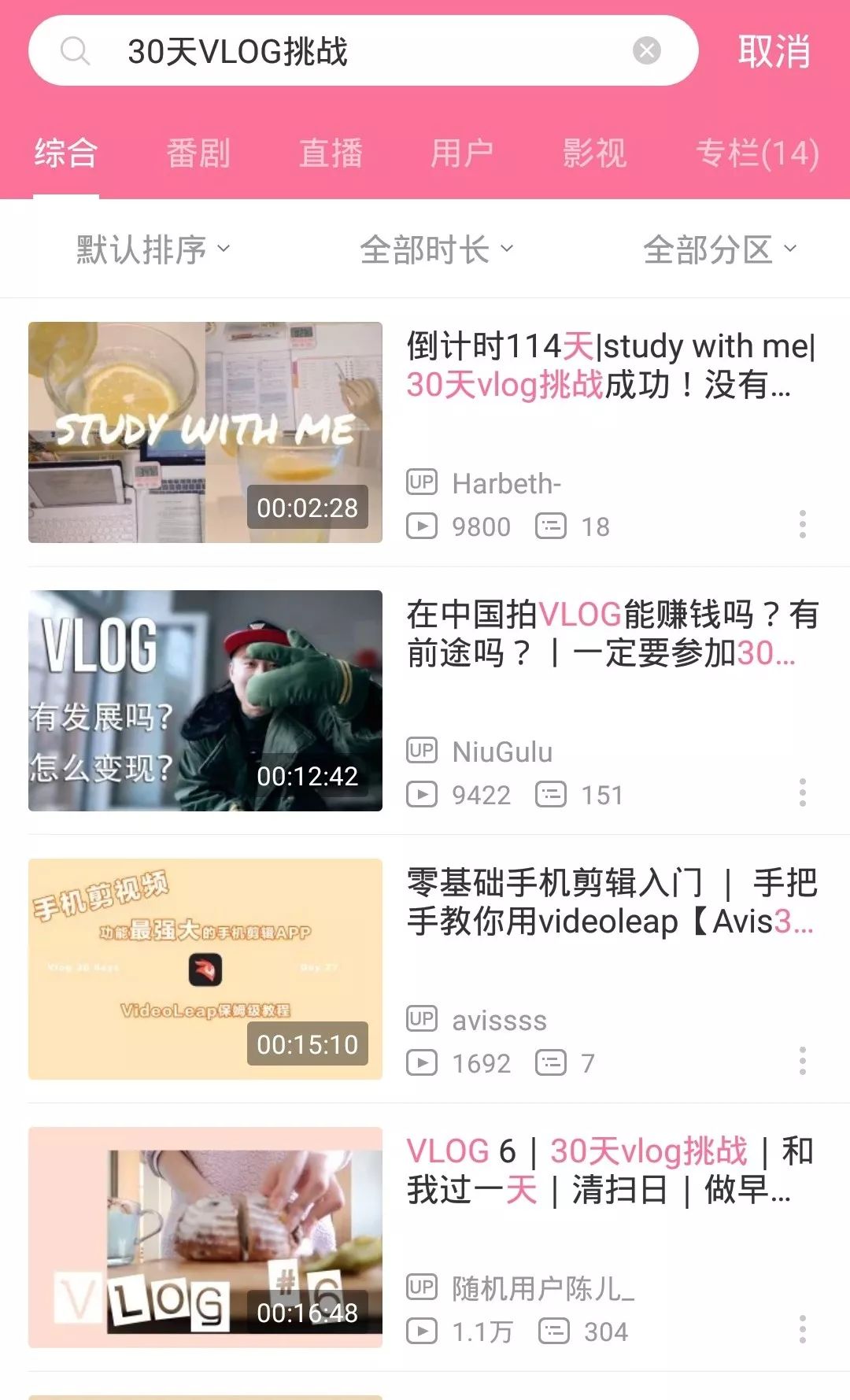This screenshot has height=1400, width=850.
Task: Open the 专栏(14) tab
Action: click(757, 153)
